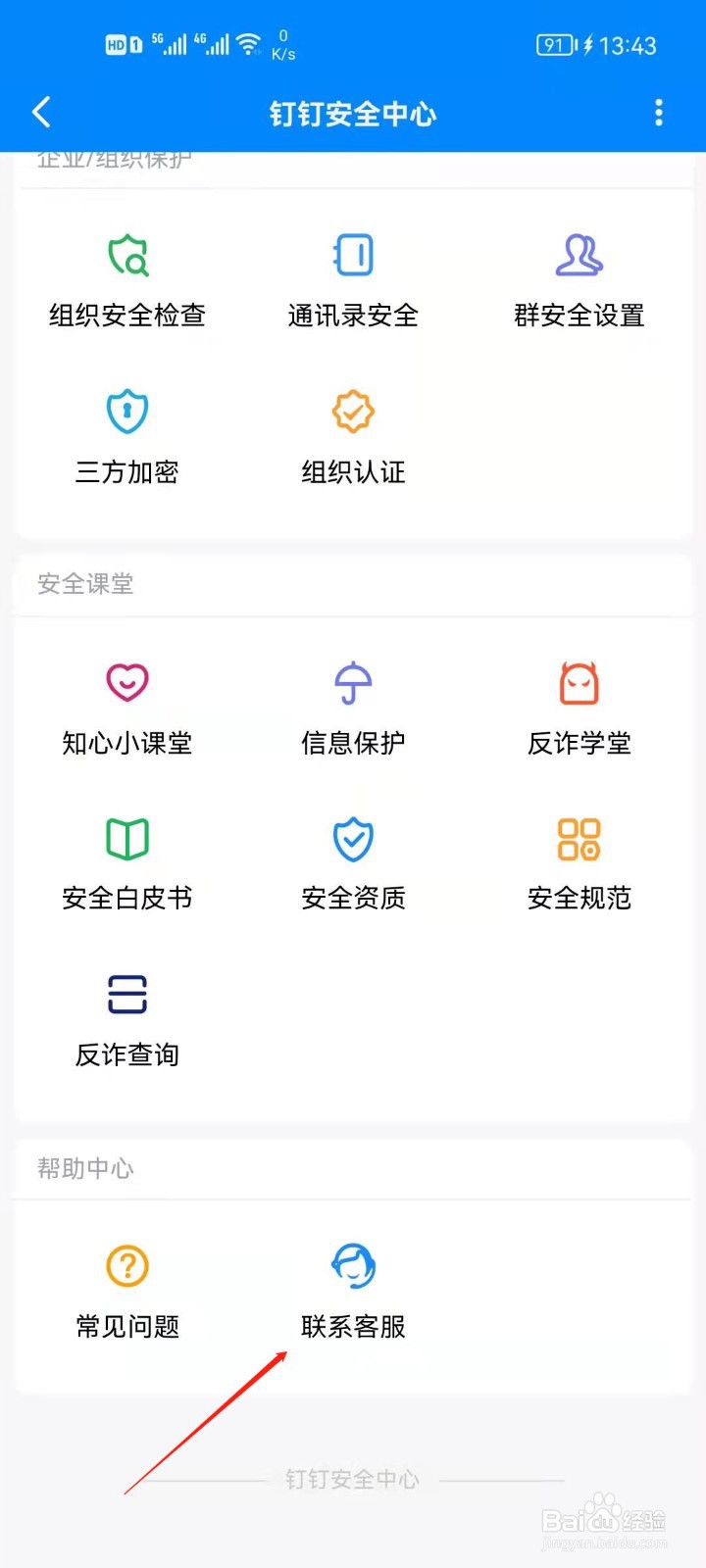Launch 反诈查询

[x=127, y=1018]
